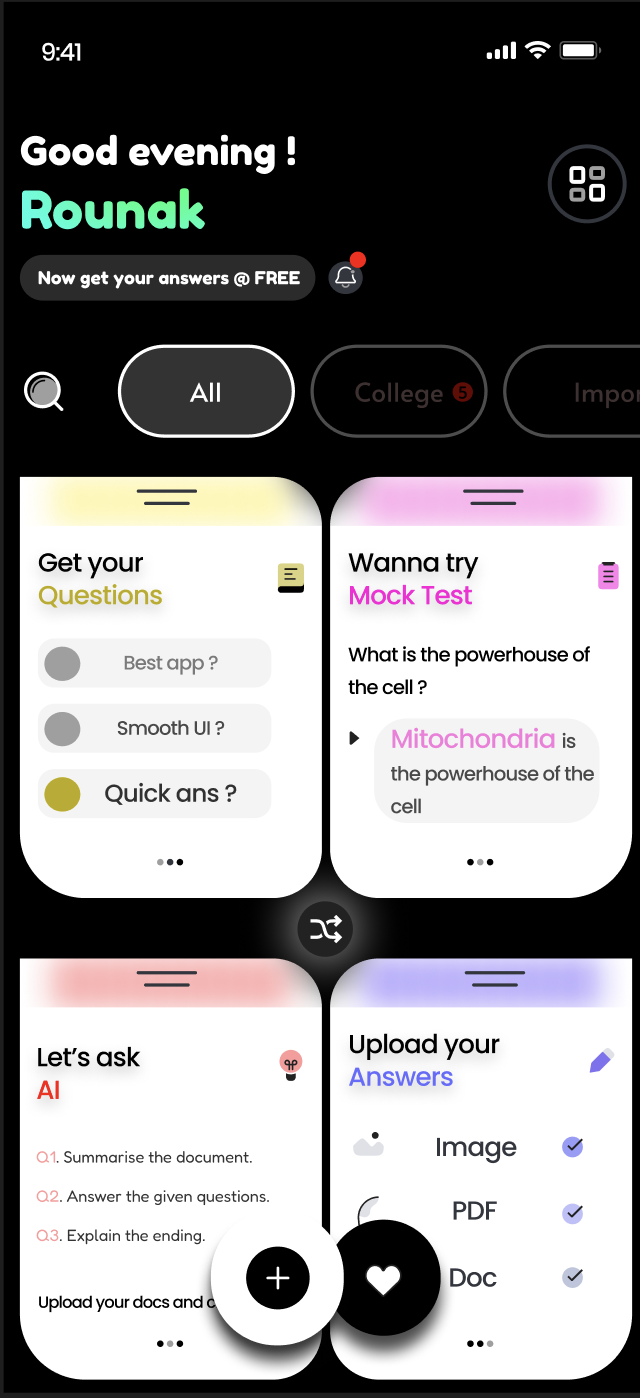640x1398 pixels.
Task: Switch to the College filter chip
Action: tap(399, 393)
